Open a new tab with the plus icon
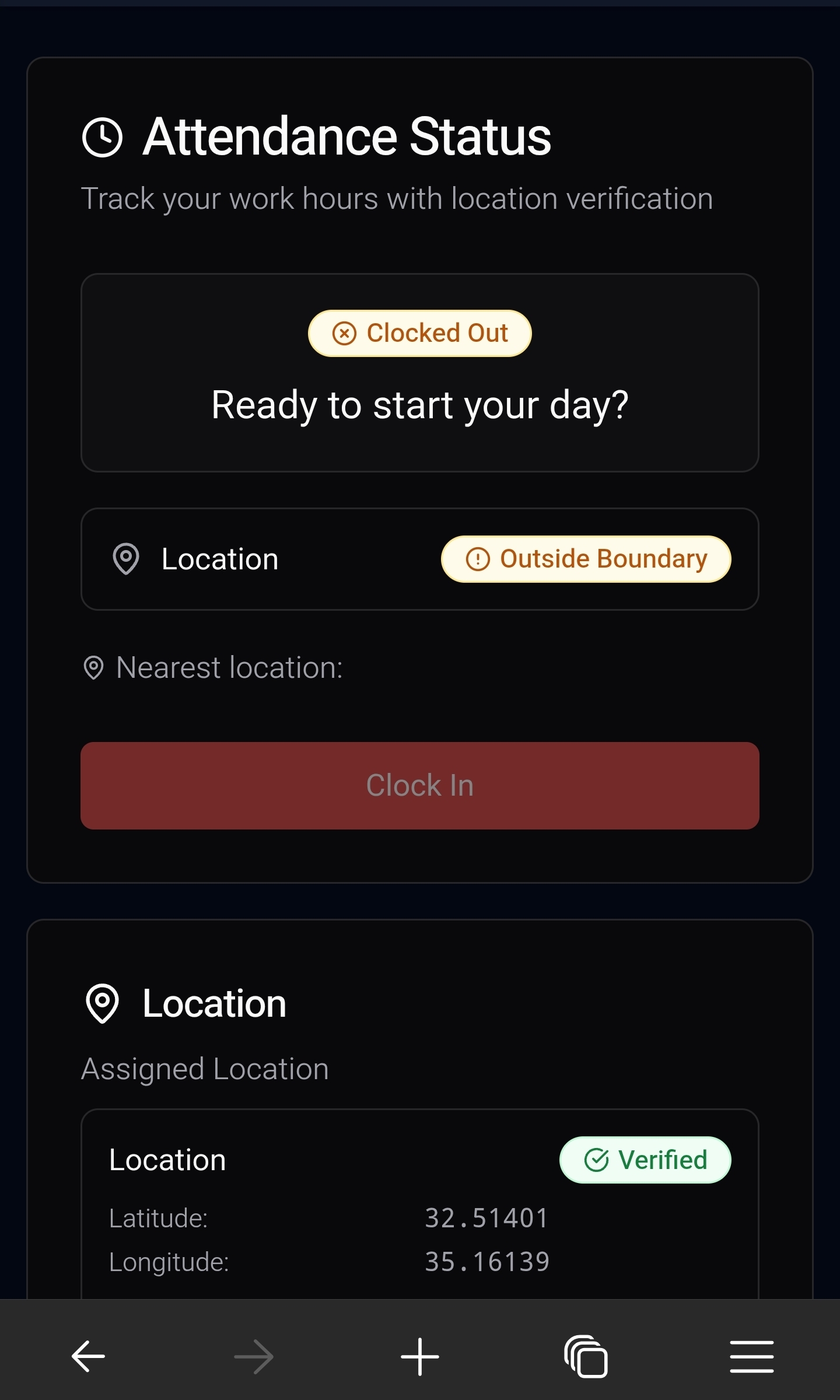 click(x=419, y=1356)
